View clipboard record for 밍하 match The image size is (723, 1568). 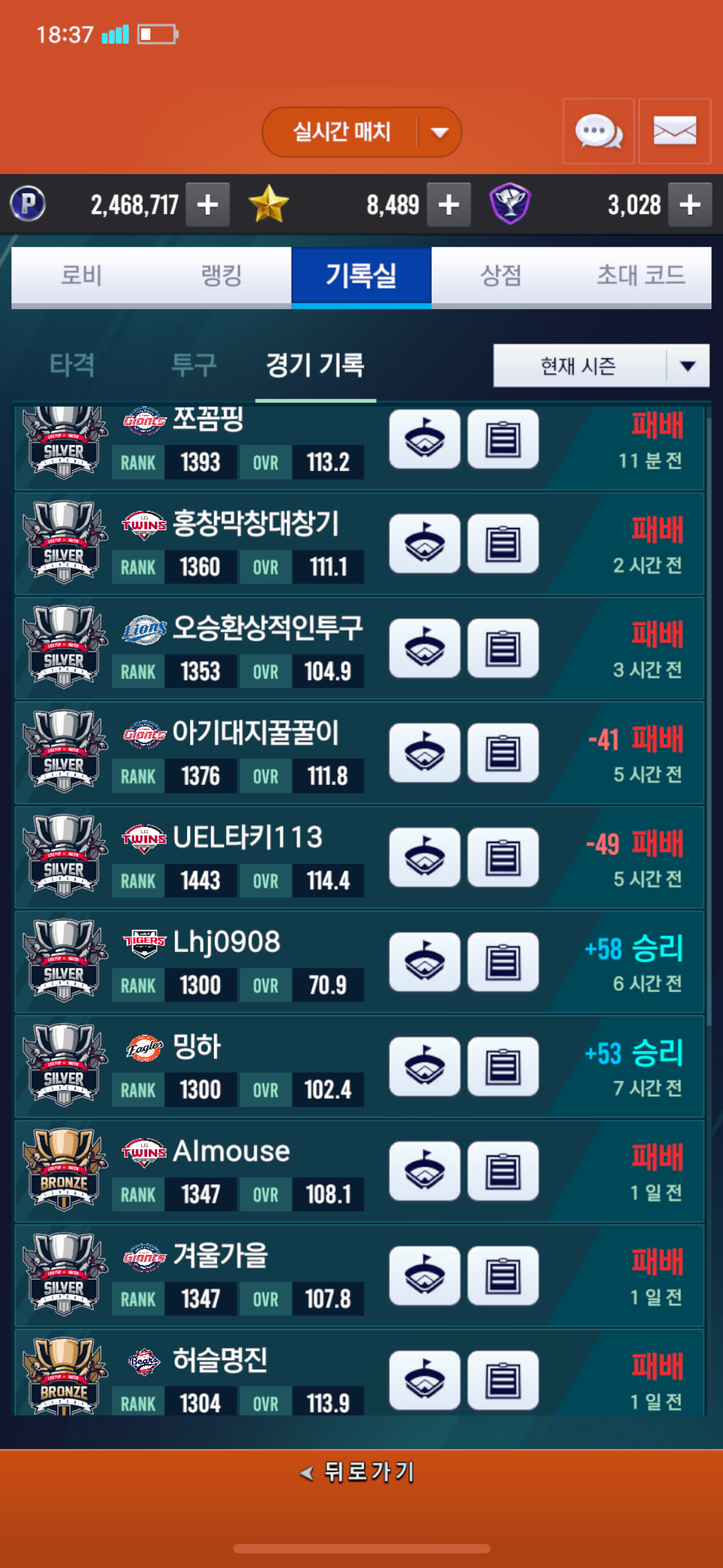[x=503, y=1067]
